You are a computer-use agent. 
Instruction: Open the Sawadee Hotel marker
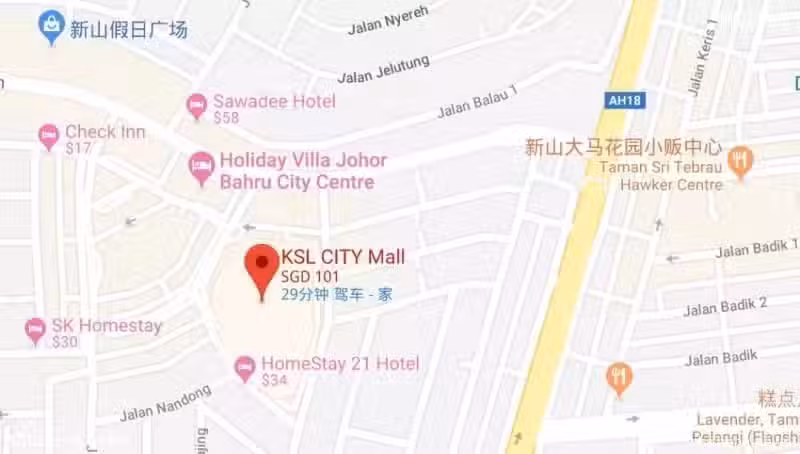pos(197,104)
